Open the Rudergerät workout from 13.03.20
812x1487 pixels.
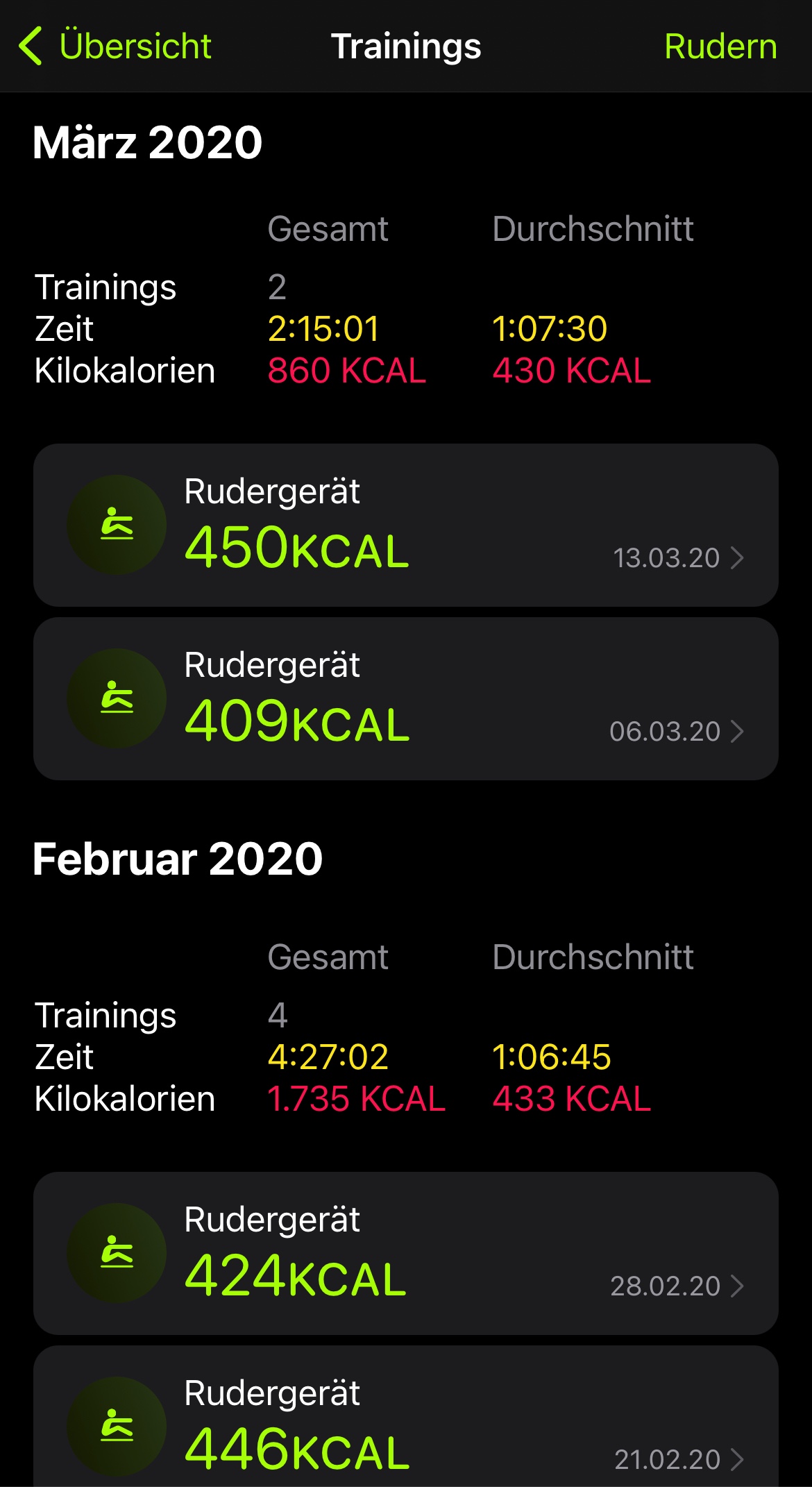click(405, 526)
